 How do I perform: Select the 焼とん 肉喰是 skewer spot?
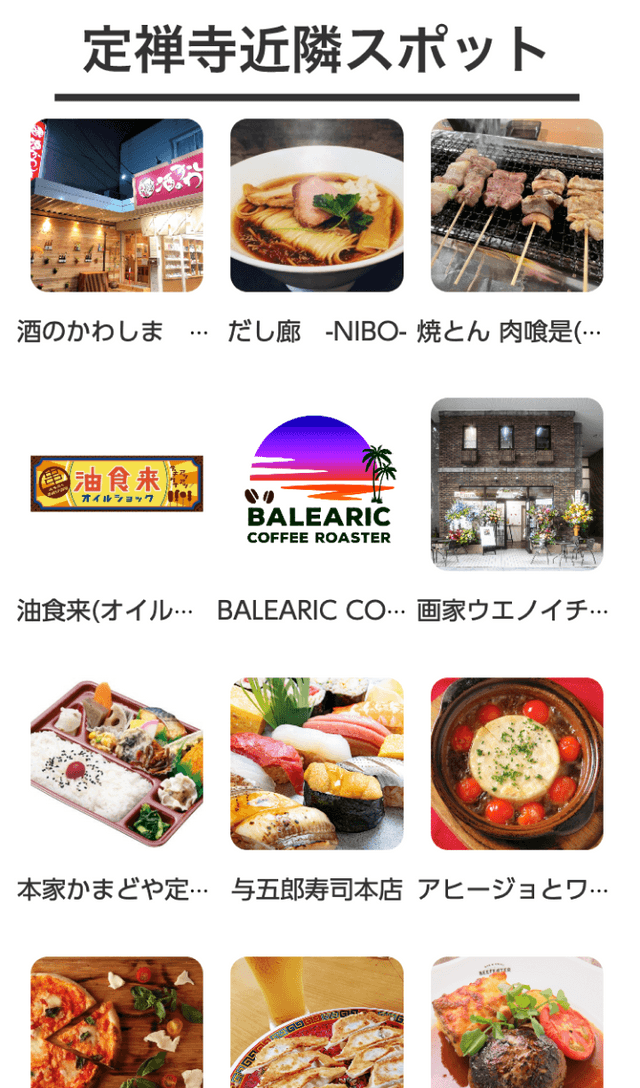516,206
